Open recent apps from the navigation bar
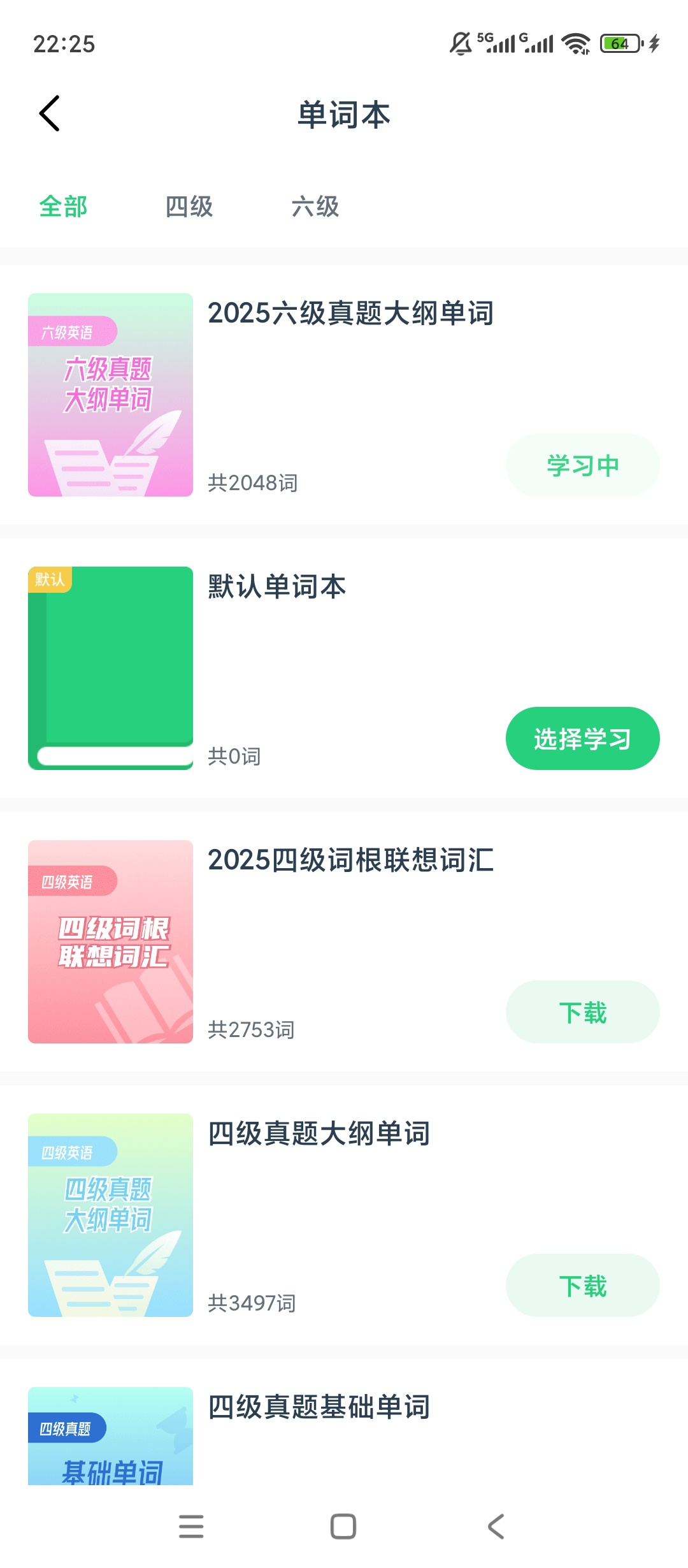 pos(191,1527)
